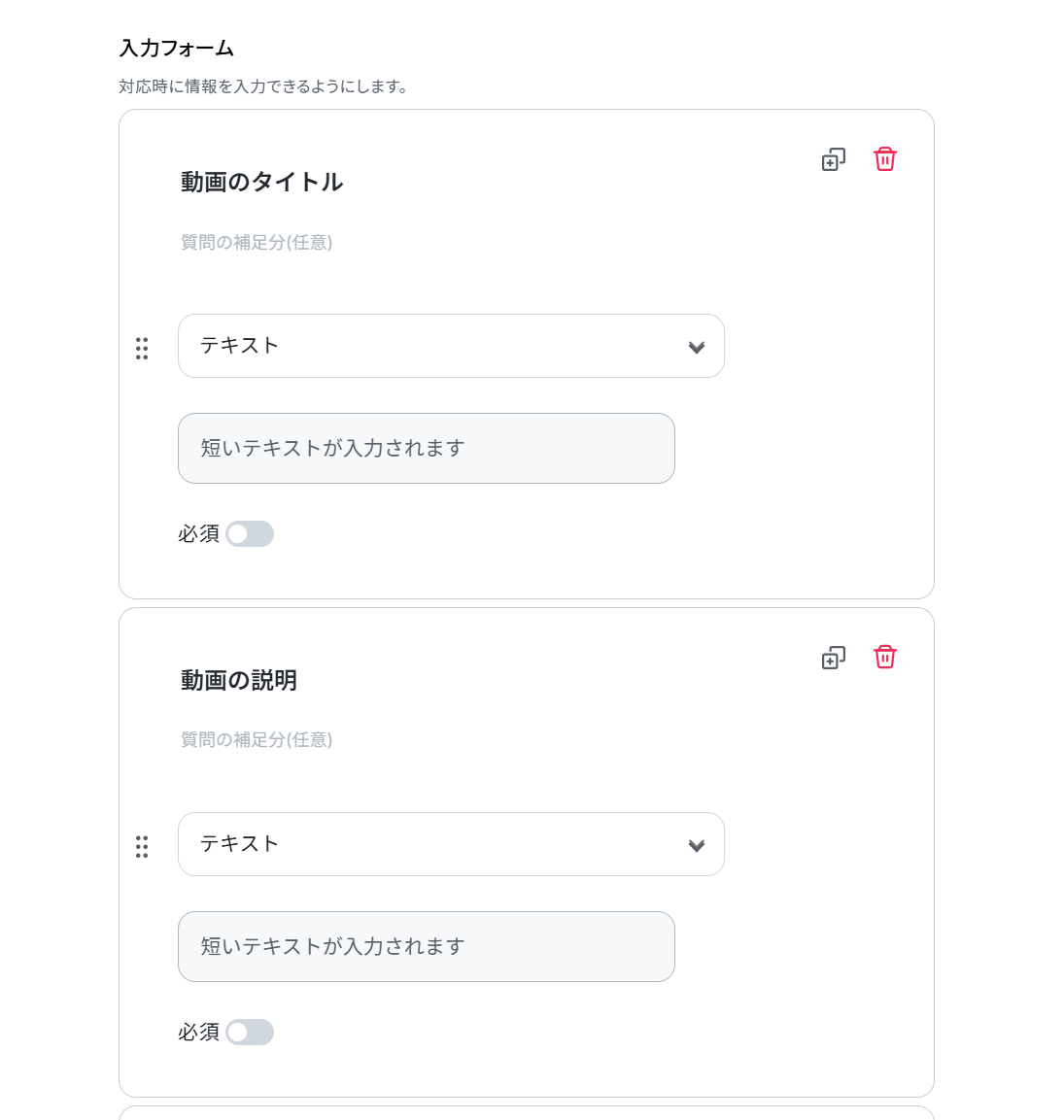Viewport: 1064px width, 1120px height.
Task: Enable 必須 for the 動画の説明 question
Action: (250, 1033)
